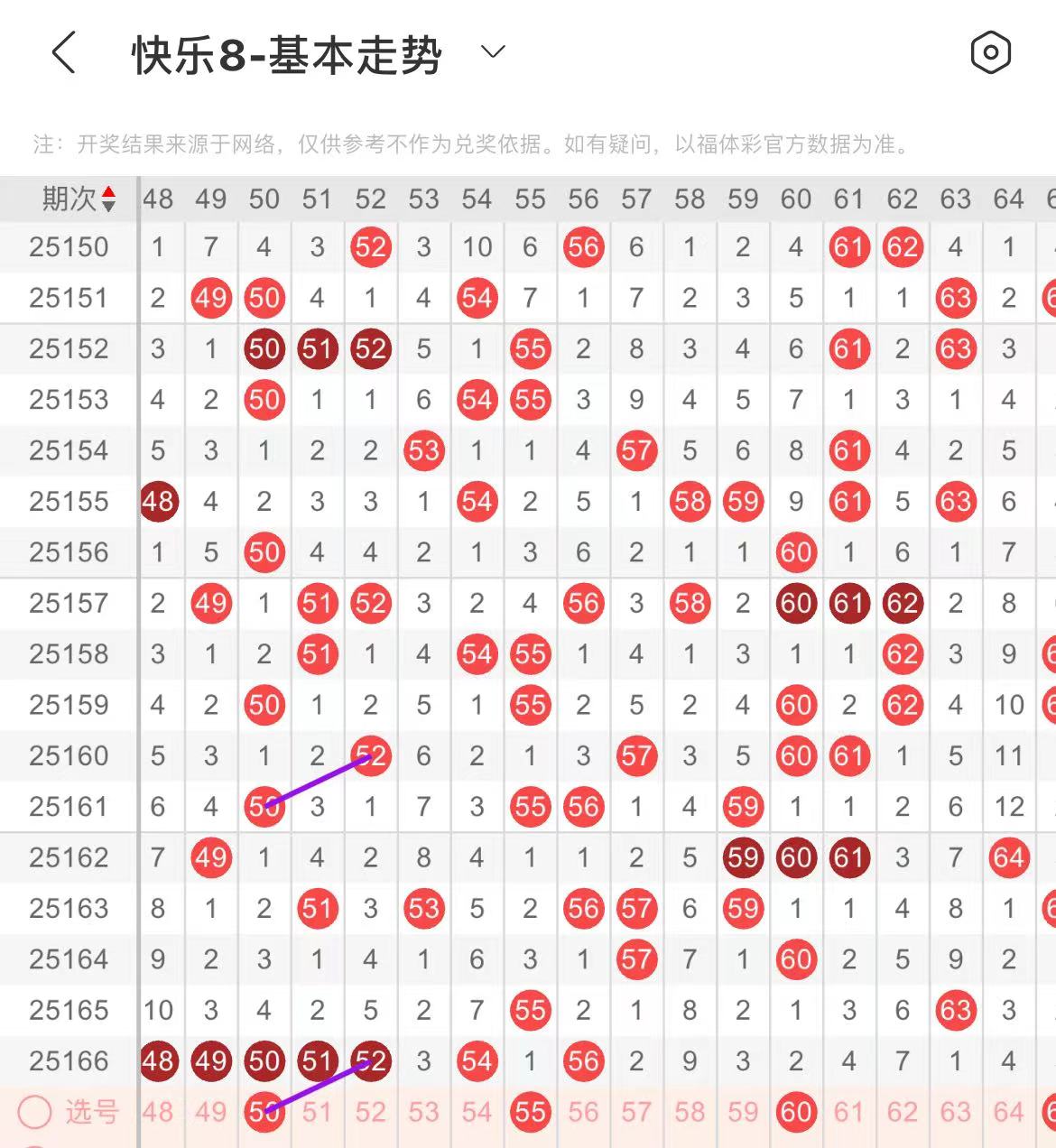Image resolution: width=1056 pixels, height=1148 pixels.
Task: Remove number 60 in the 选号 row
Action: coord(796,1112)
